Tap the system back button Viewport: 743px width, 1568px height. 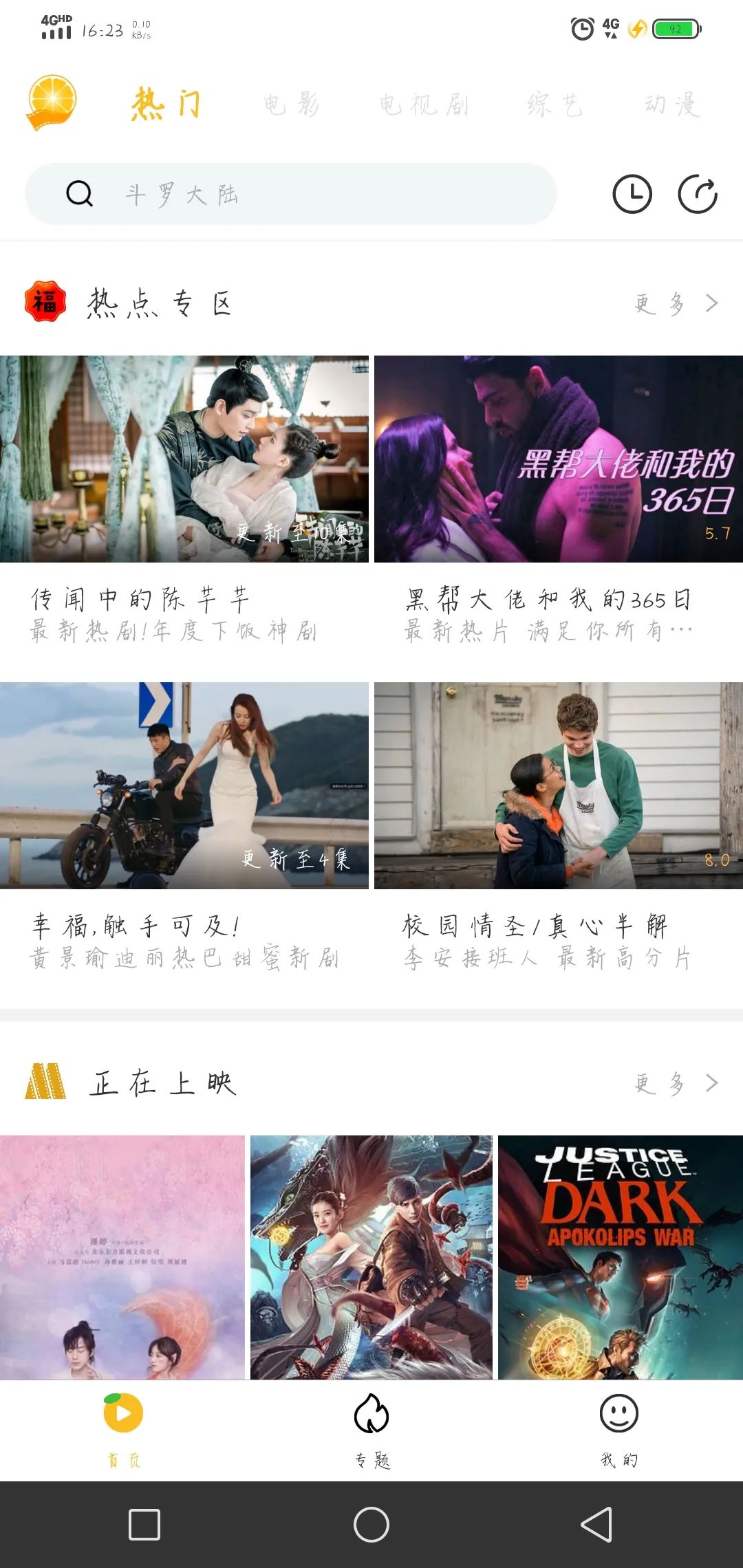coord(596,1525)
